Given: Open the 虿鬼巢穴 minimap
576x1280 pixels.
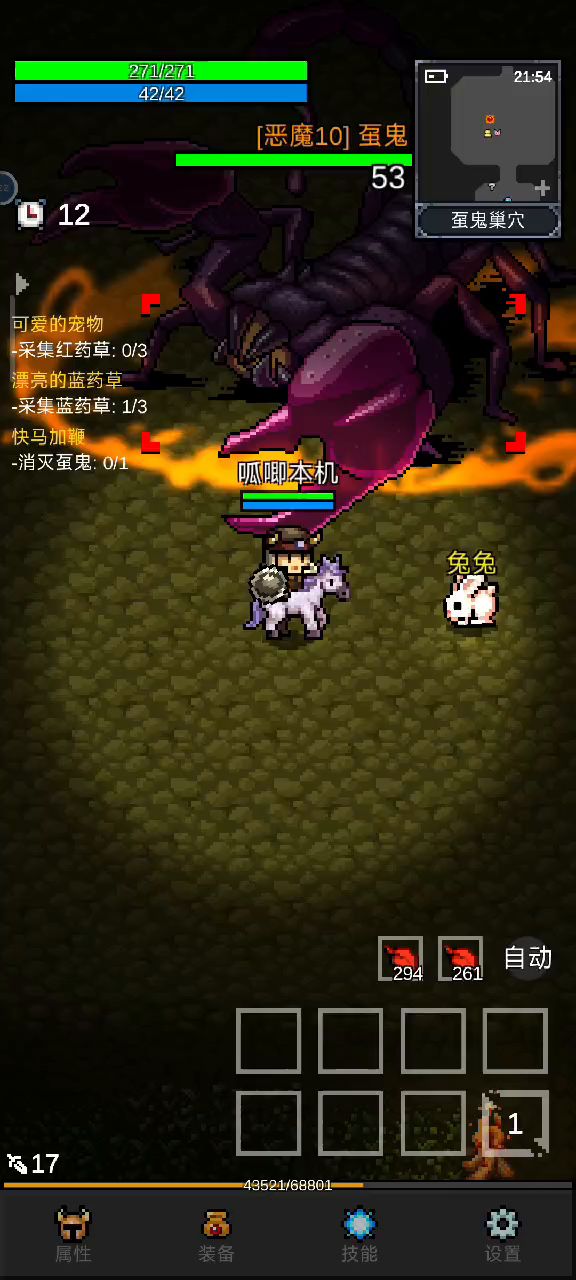Looking at the screenshot, I should [x=489, y=150].
